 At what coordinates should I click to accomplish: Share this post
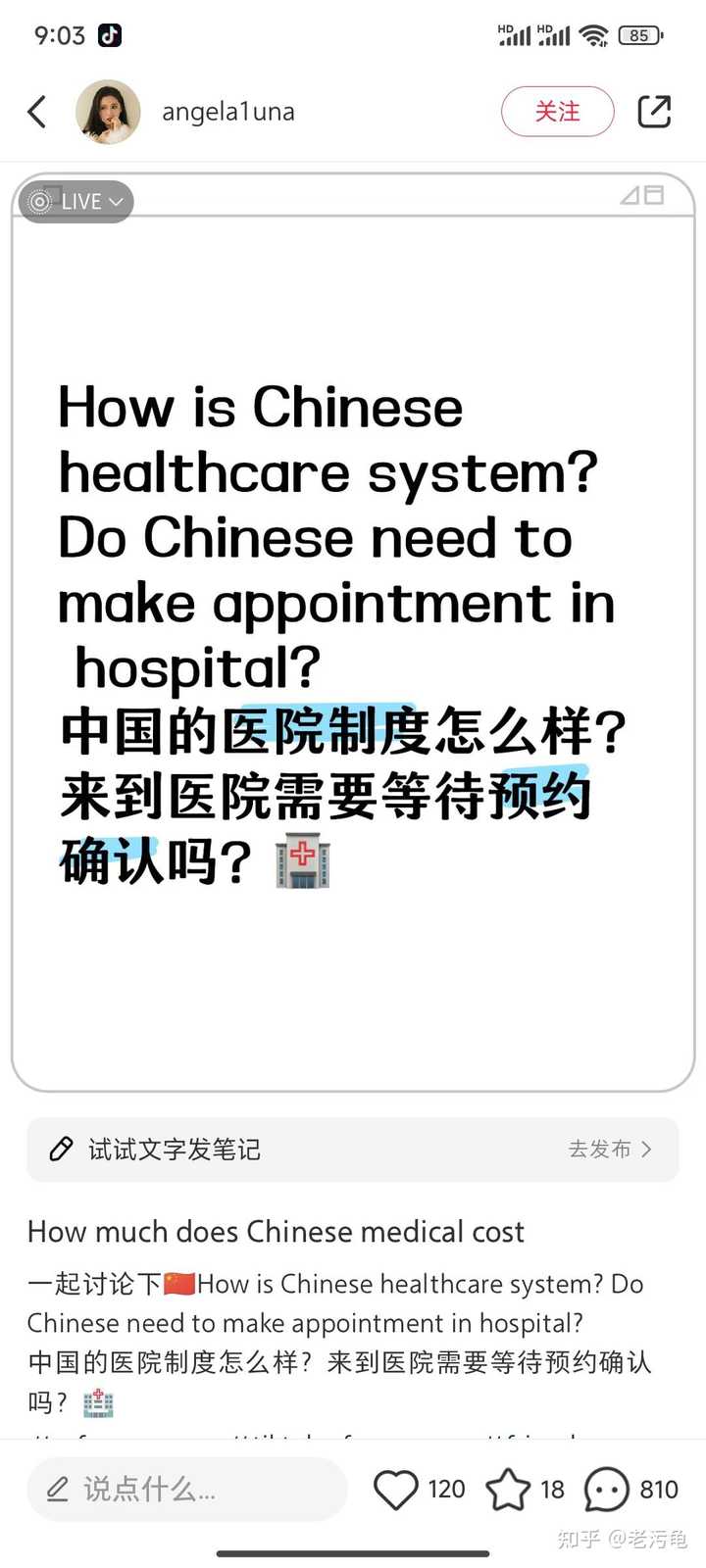(654, 112)
